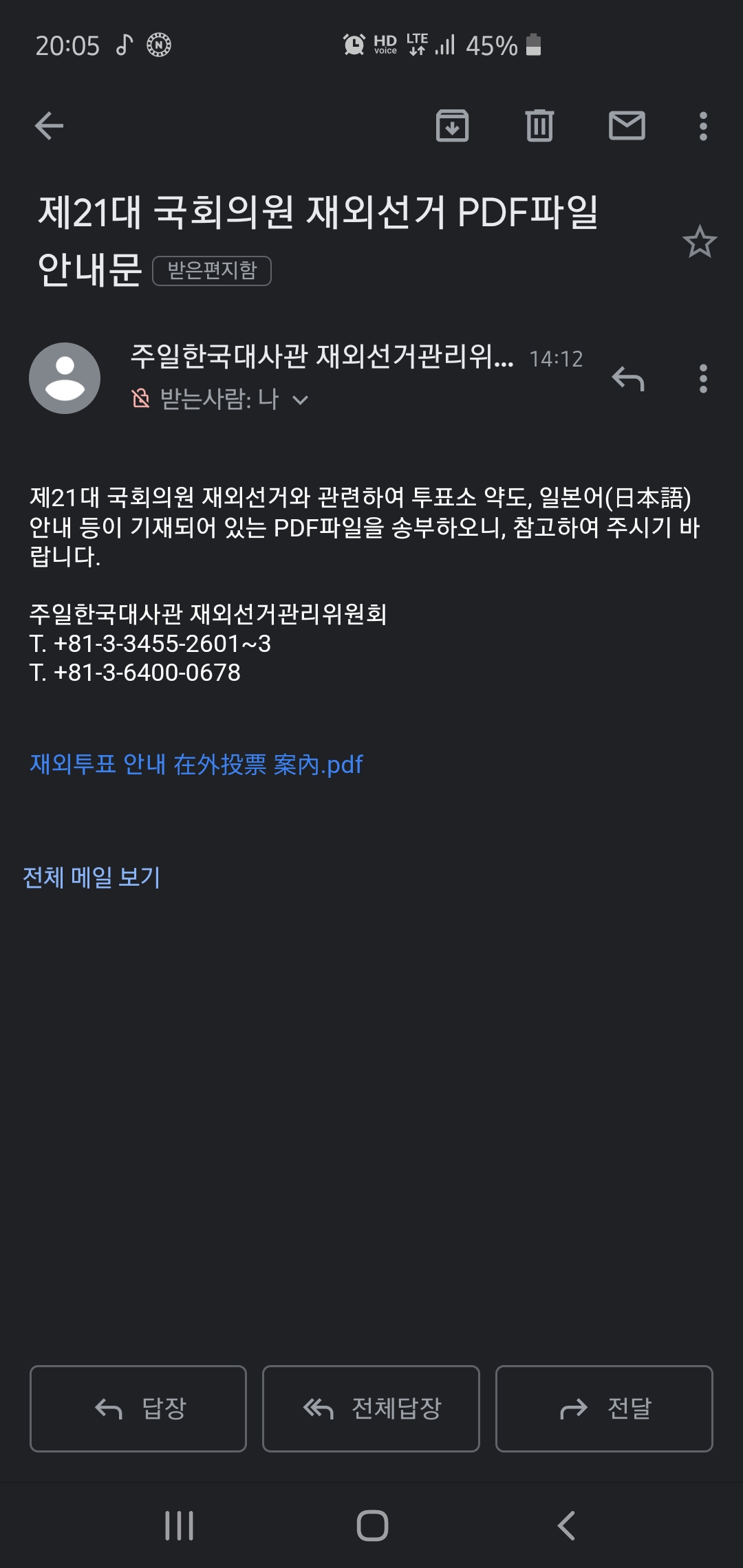Image resolution: width=743 pixels, height=1568 pixels.
Task: Open the recent apps view
Action: [180, 1525]
